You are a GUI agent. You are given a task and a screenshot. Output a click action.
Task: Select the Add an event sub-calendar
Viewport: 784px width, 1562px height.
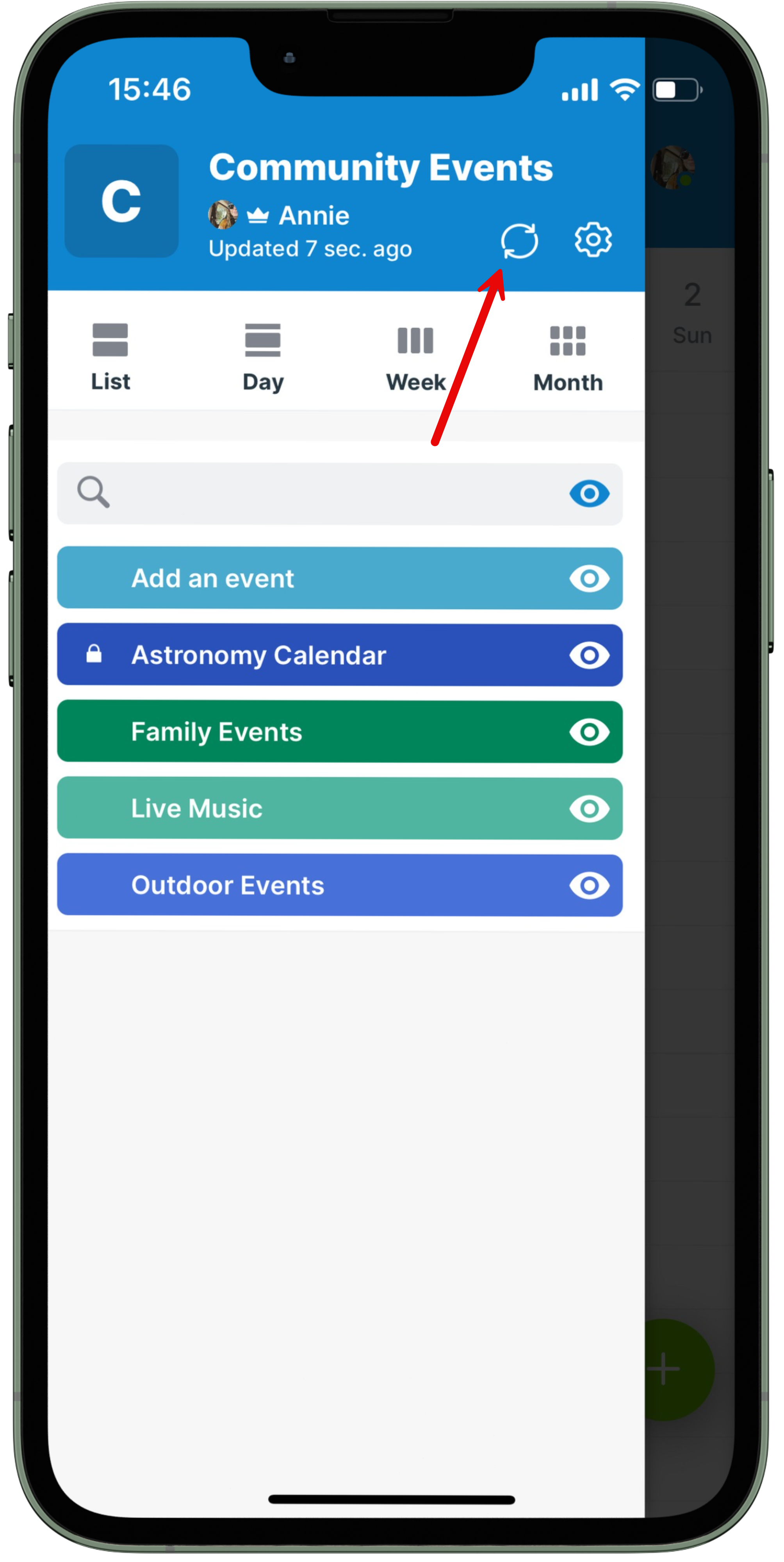tap(340, 578)
